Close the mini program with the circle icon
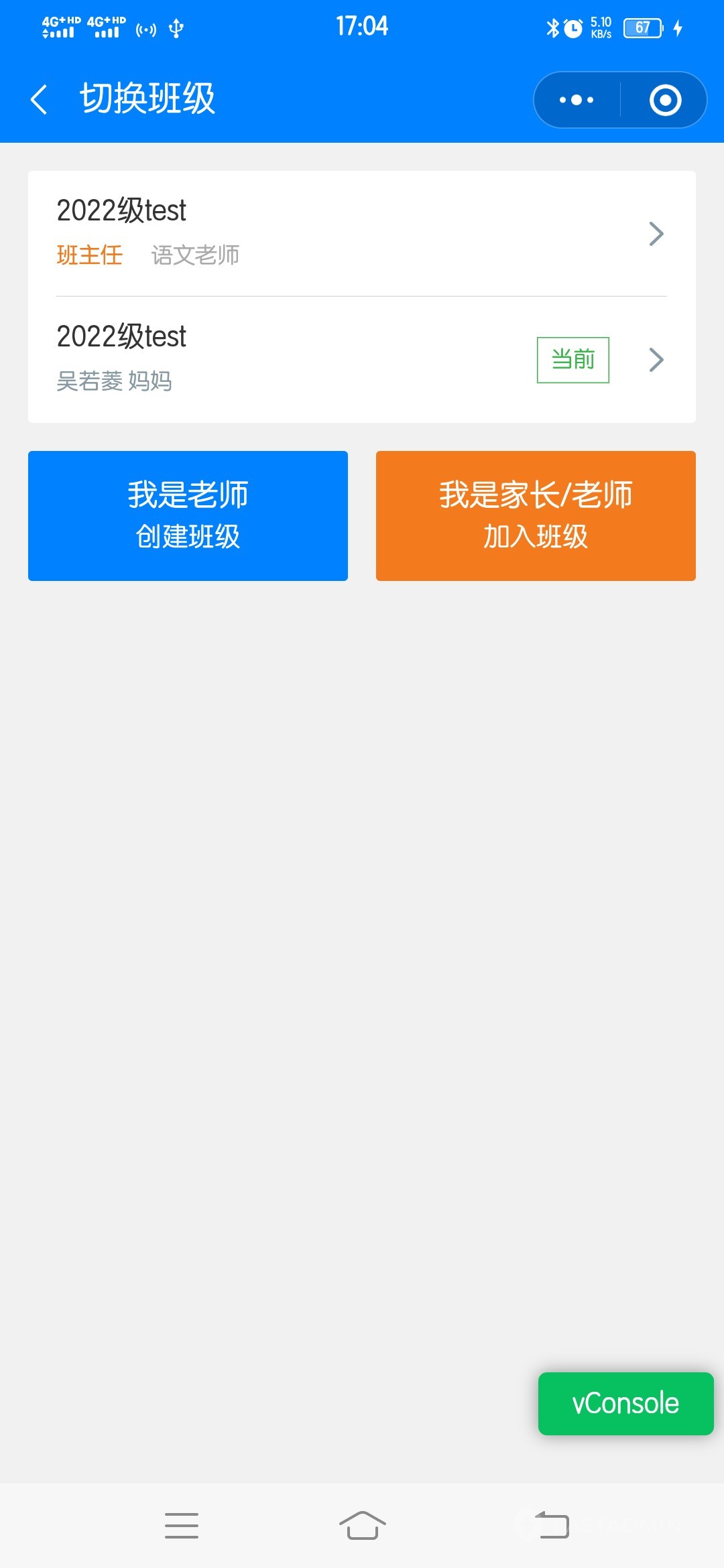The width and height of the screenshot is (724, 1568). 665,100
